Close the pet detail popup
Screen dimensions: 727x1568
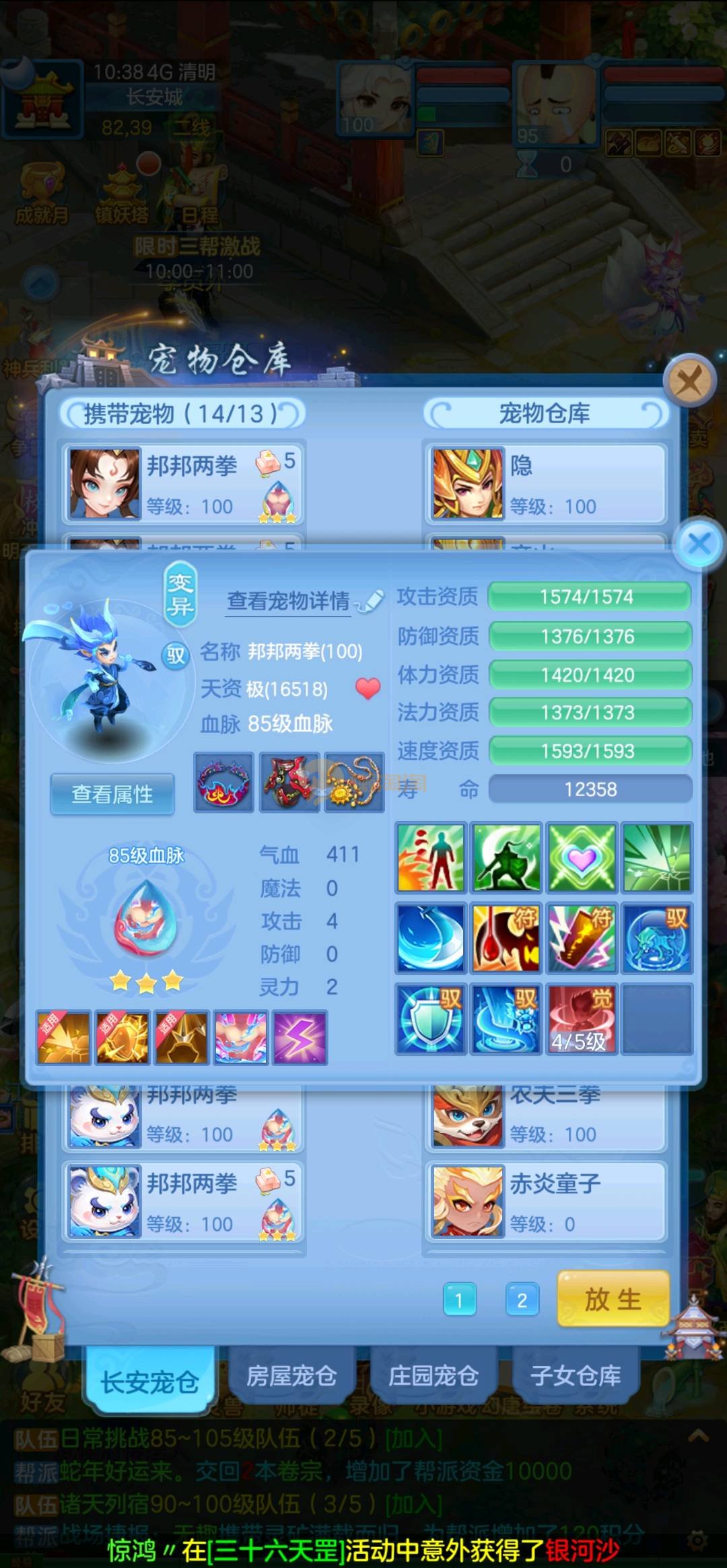(x=699, y=544)
